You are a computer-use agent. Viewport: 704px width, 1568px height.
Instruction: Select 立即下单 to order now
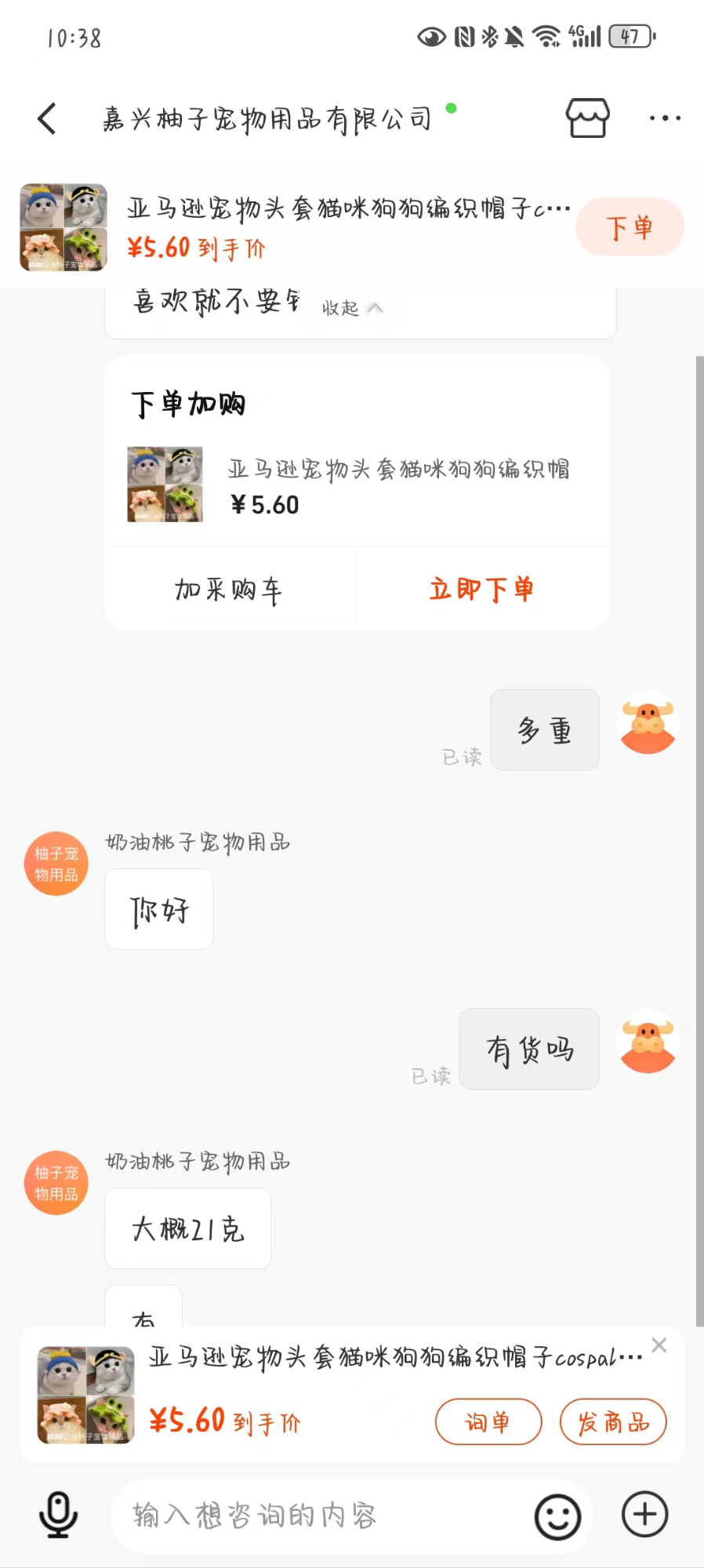[x=482, y=590]
